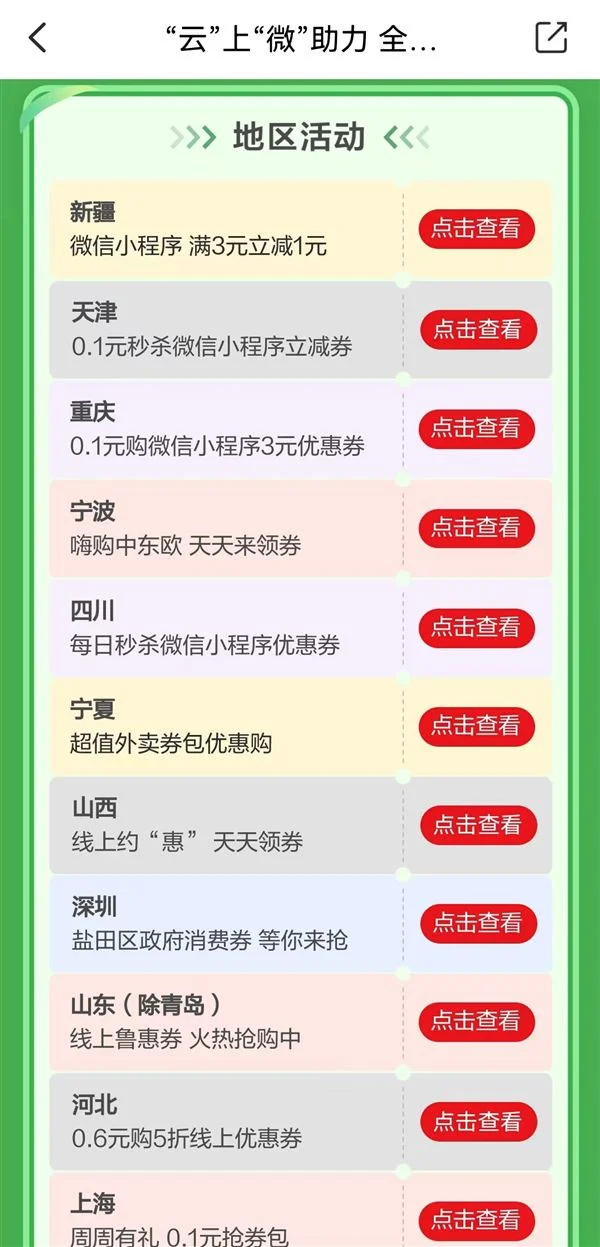Tap 点击查看 in the 四川 row

point(476,627)
